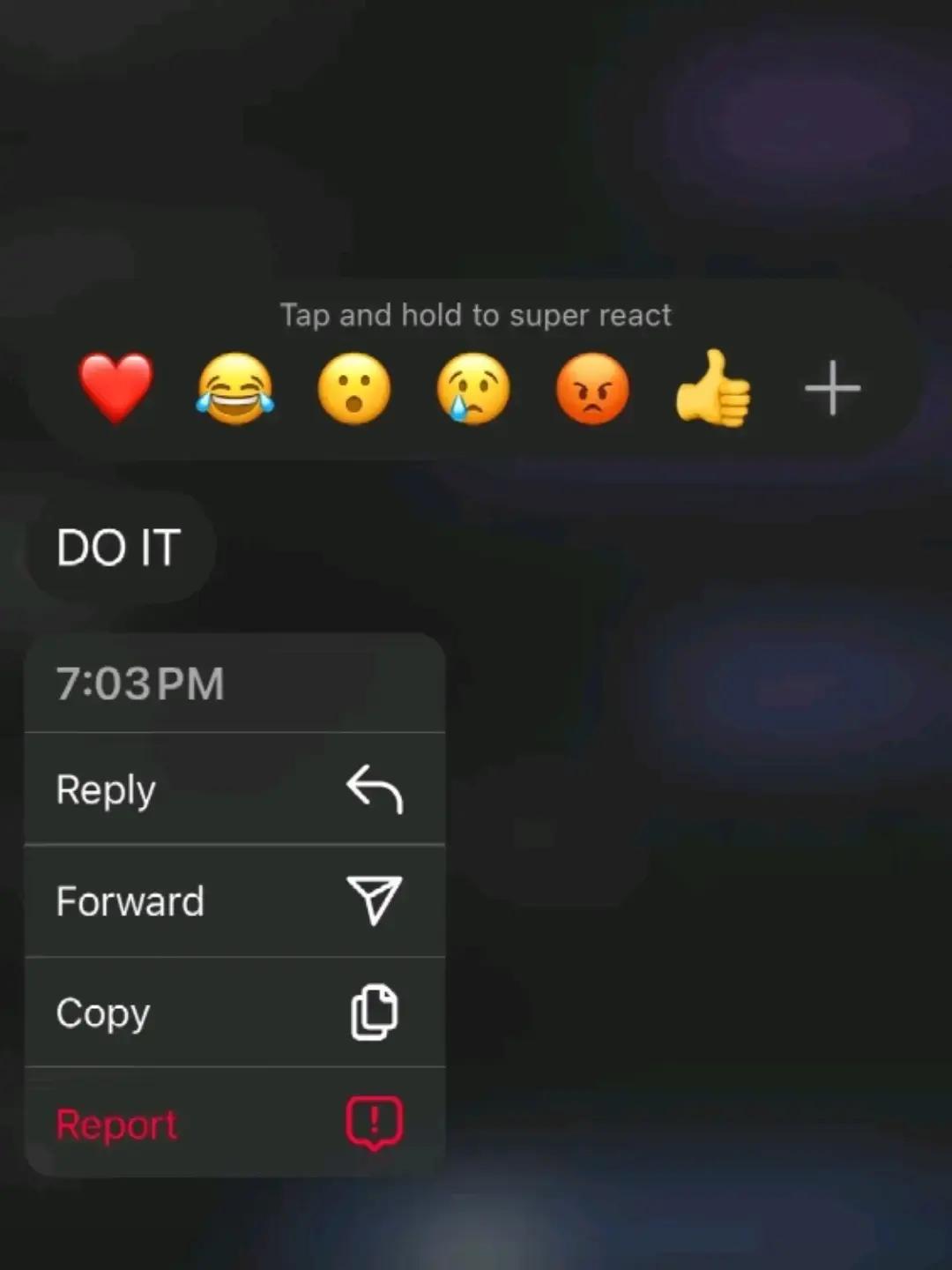
Task: React with the surprised face emoji
Action: click(354, 388)
